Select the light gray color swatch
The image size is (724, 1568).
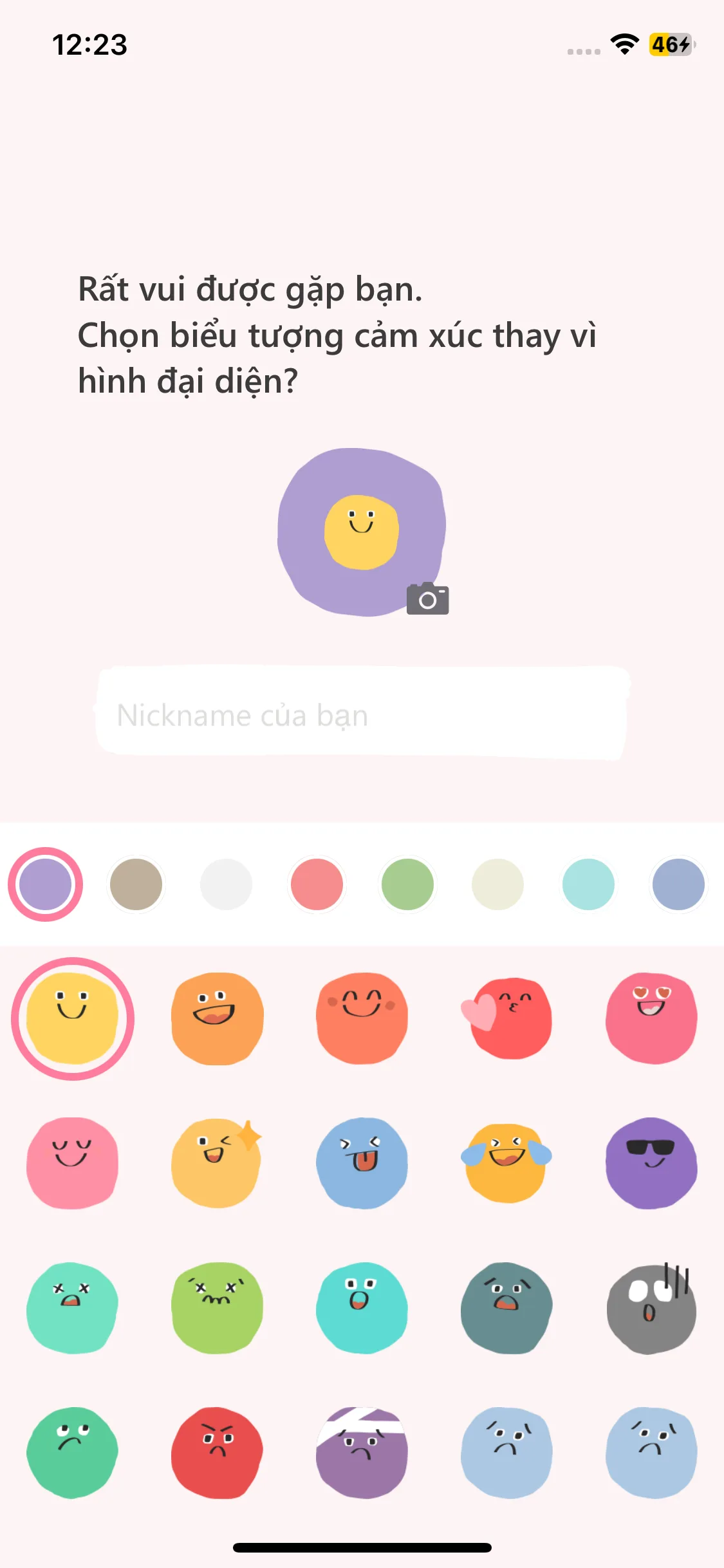[226, 884]
